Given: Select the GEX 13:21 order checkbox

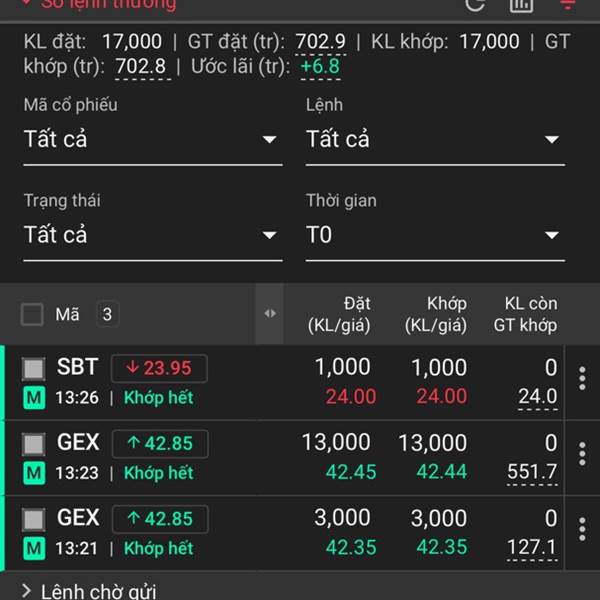Looking at the screenshot, I should [x=34, y=519].
